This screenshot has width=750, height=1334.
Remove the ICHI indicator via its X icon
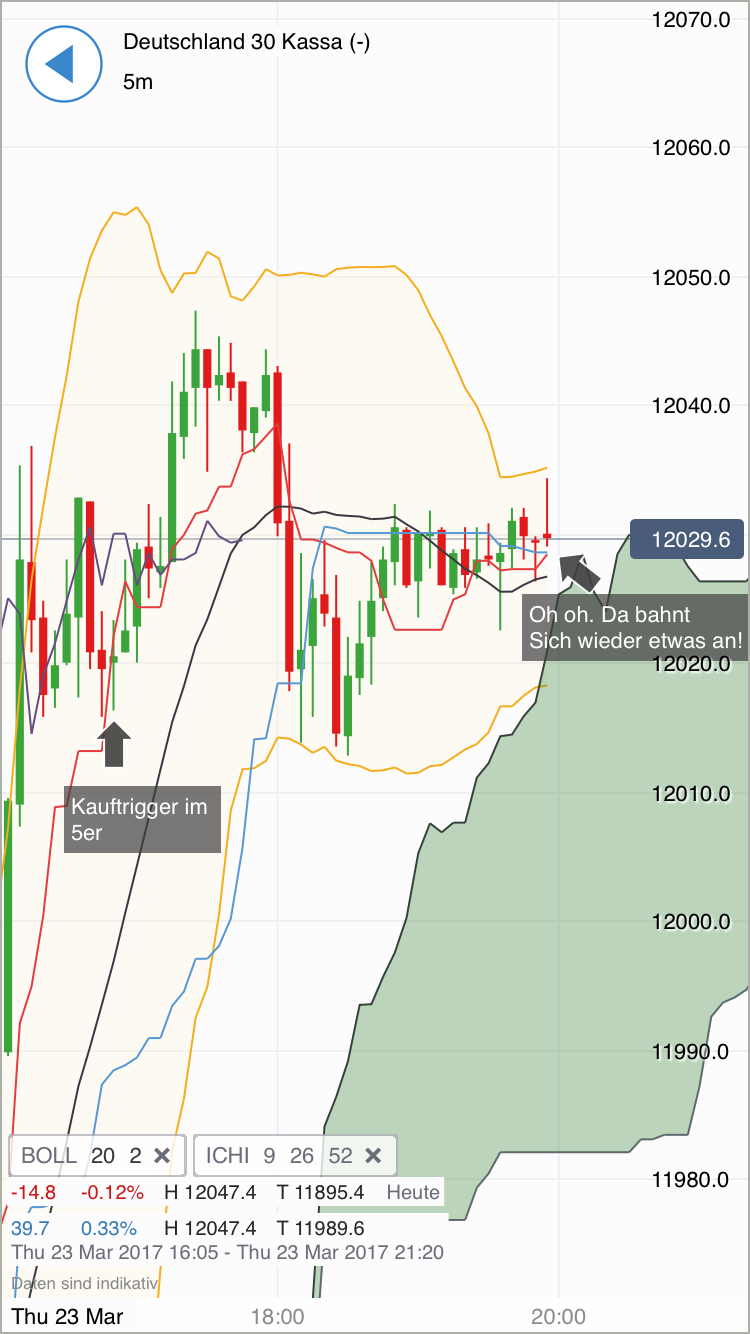[x=373, y=1155]
